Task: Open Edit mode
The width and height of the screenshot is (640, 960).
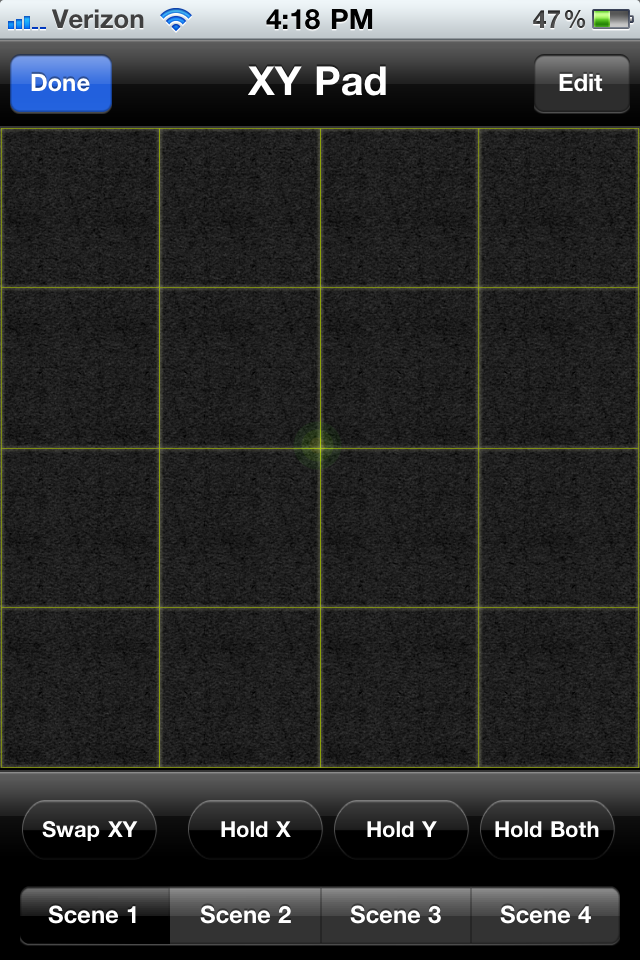Action: coord(581,84)
